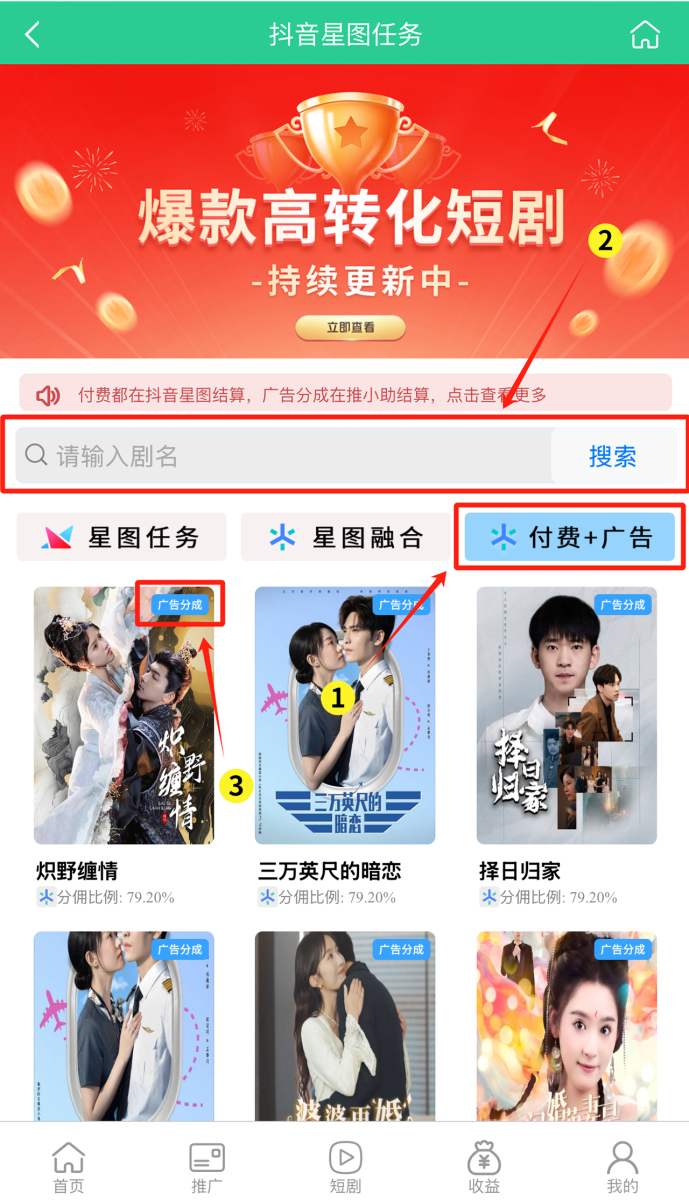Go back using the top-left arrow

tap(33, 34)
